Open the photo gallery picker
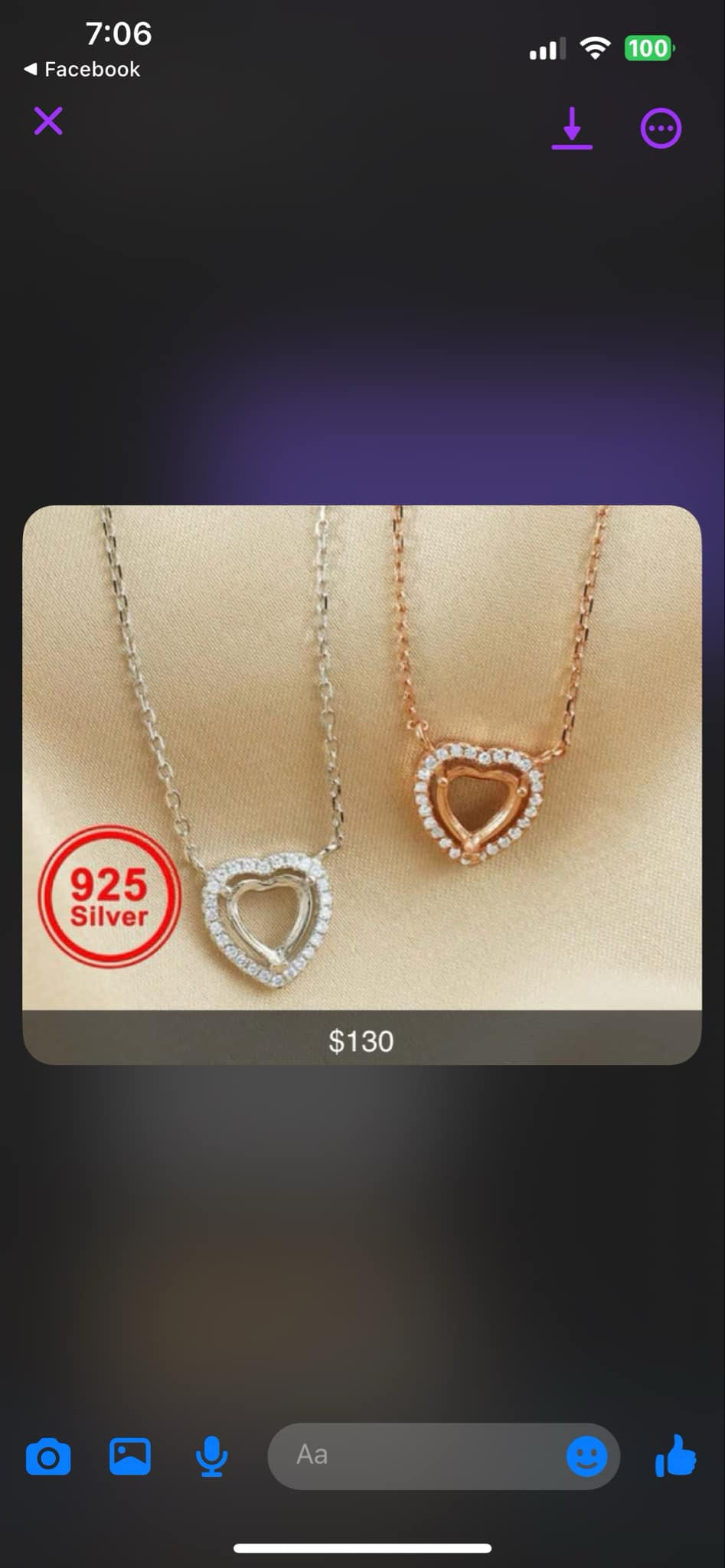Viewport: 725px width, 1568px height. click(130, 1455)
